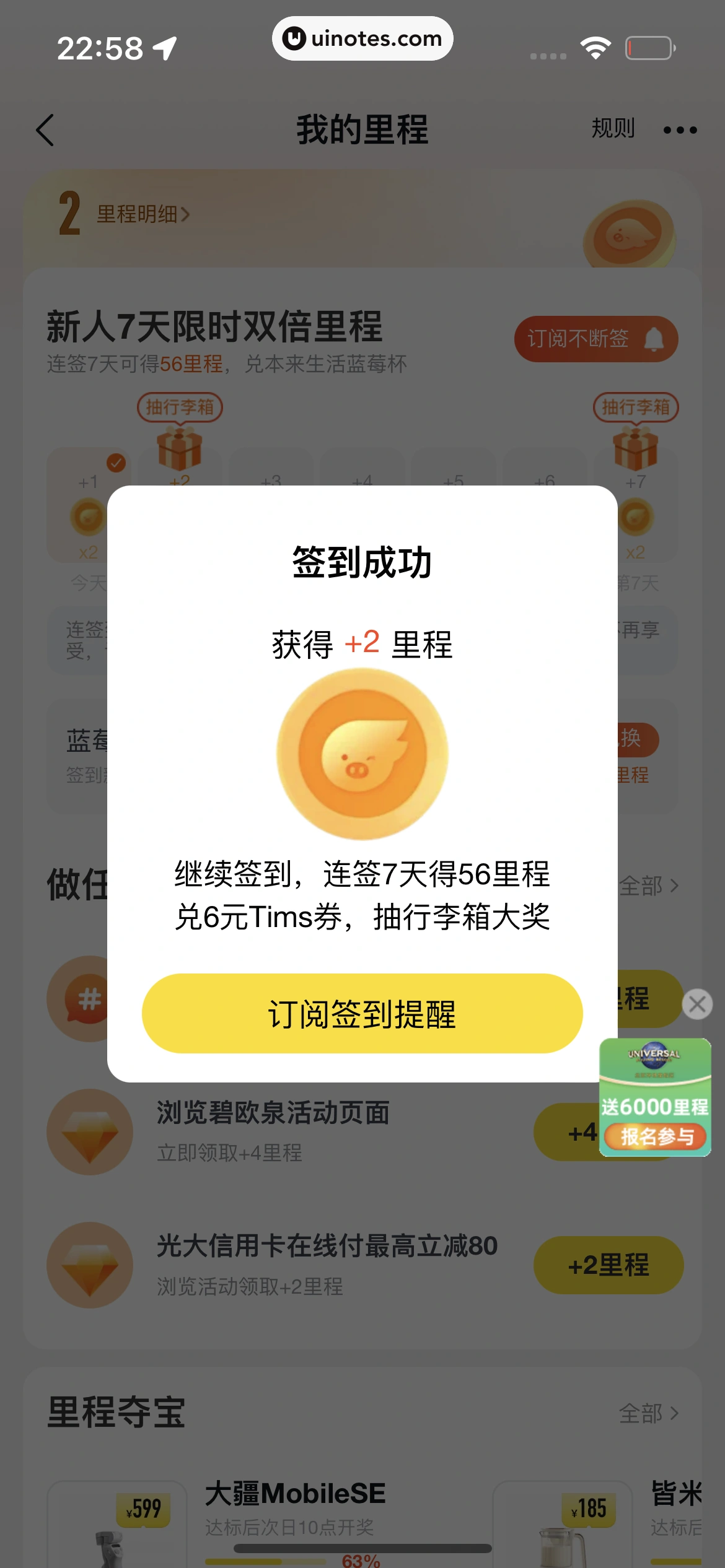The image size is (725, 1568).
Task: View 全部 tasks in 做任务 section
Action: pos(648,886)
